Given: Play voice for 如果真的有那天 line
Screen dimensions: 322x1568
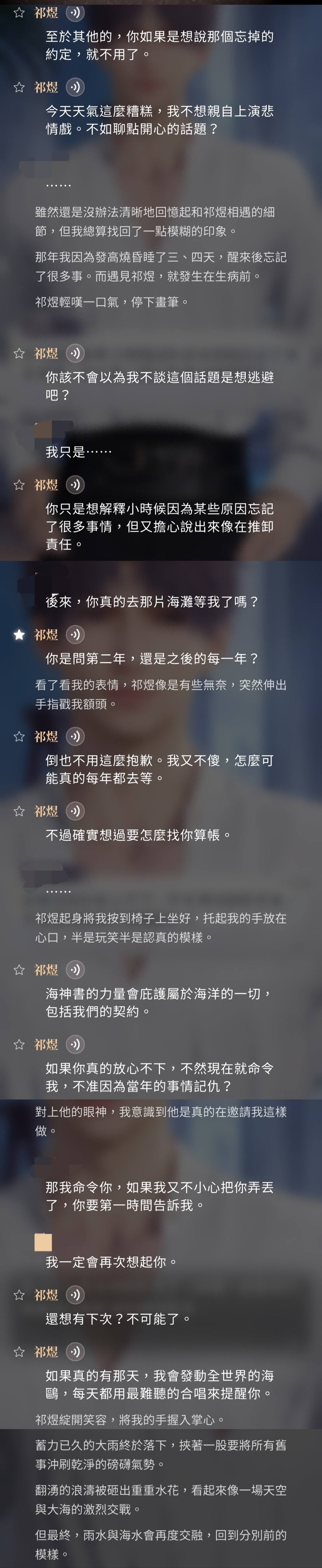Looking at the screenshot, I should [75, 1351].
